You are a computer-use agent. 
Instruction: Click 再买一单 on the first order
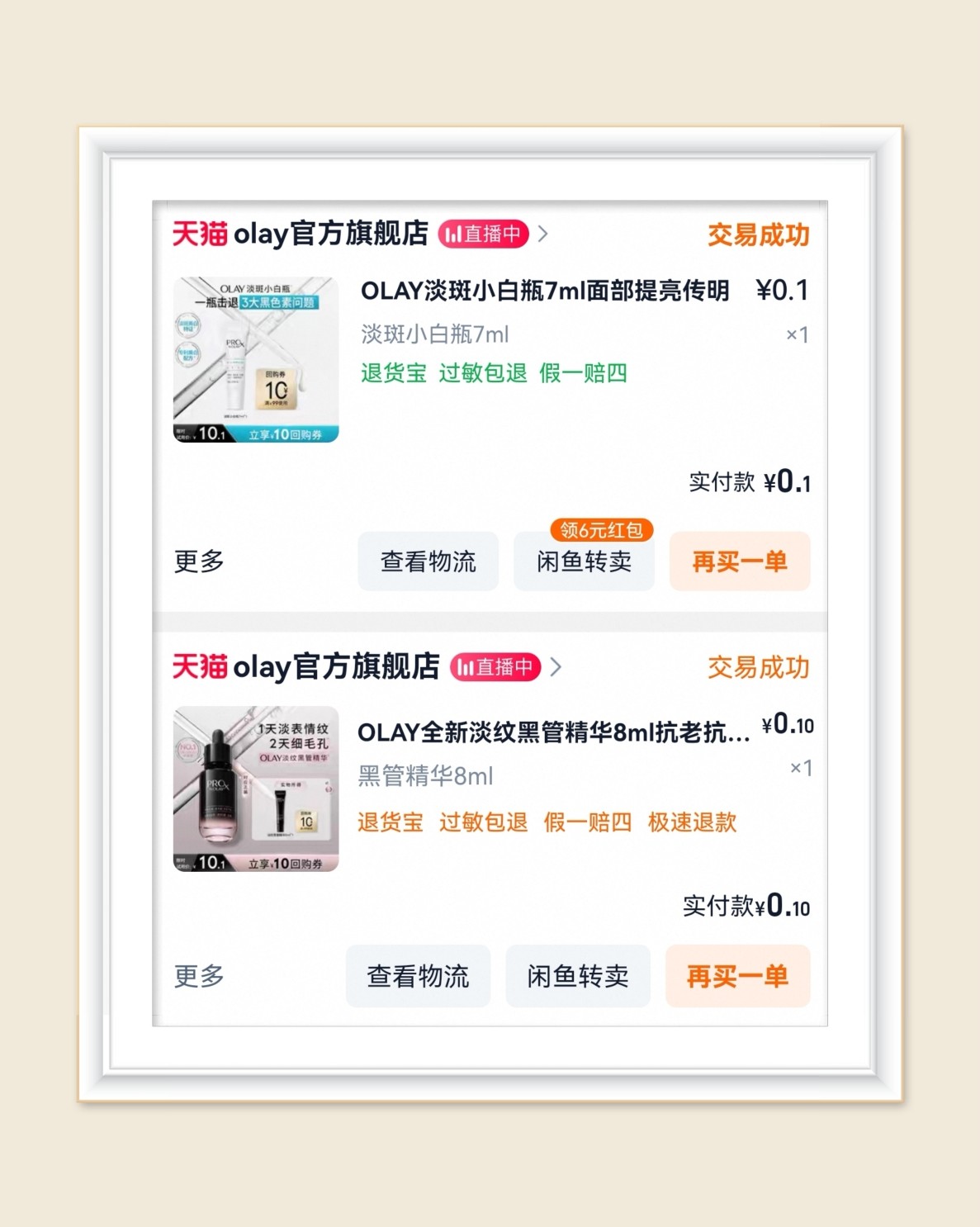click(x=738, y=561)
